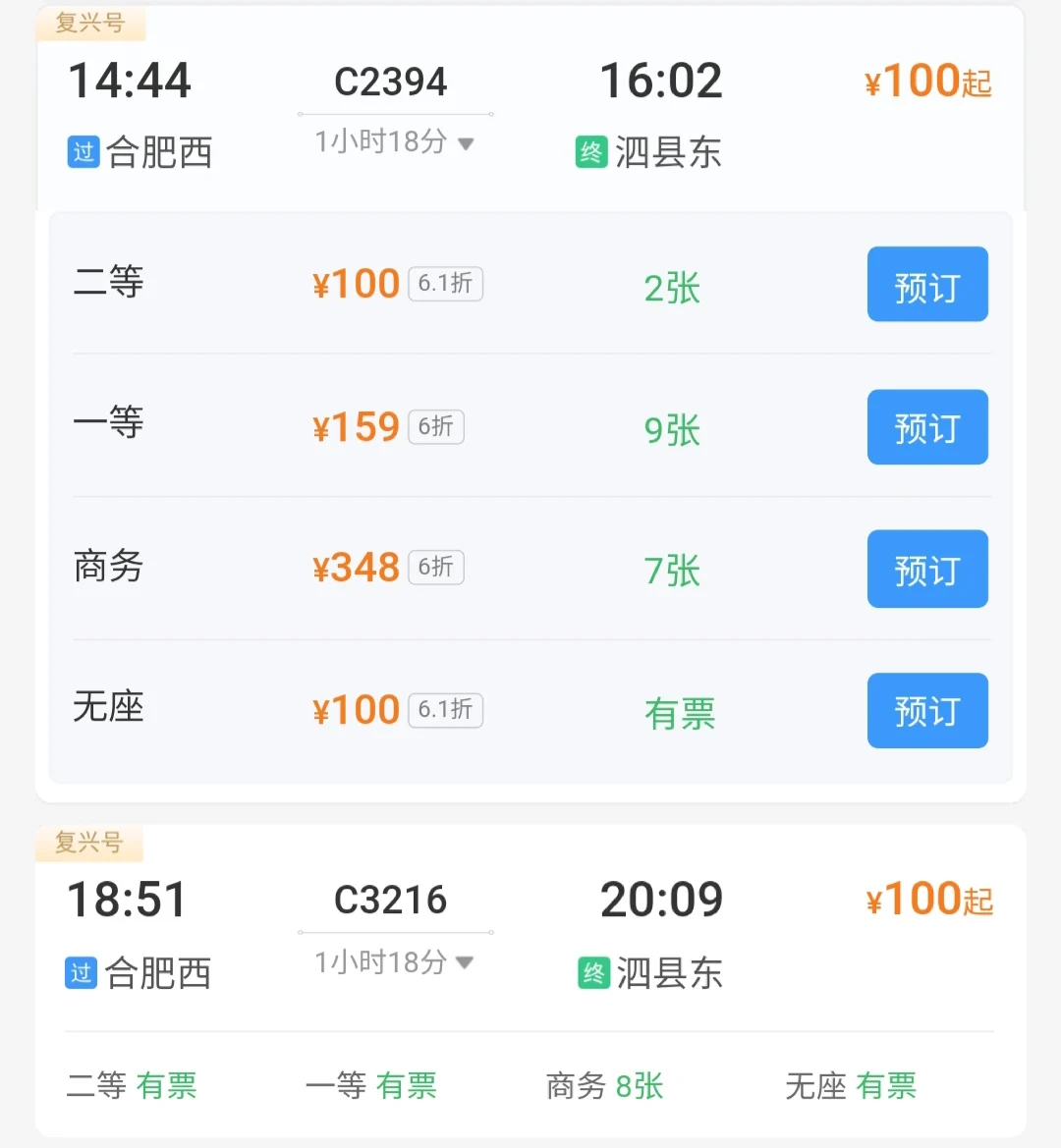Click the 预订 button for 商务 seat

point(927,569)
